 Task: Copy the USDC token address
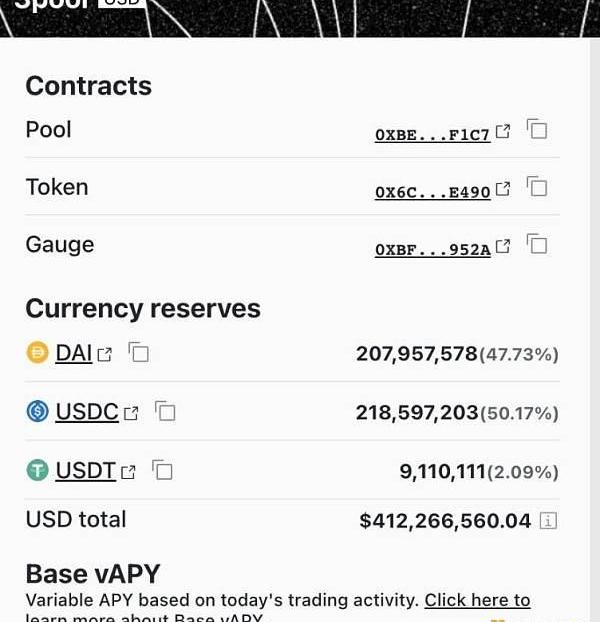(x=165, y=412)
